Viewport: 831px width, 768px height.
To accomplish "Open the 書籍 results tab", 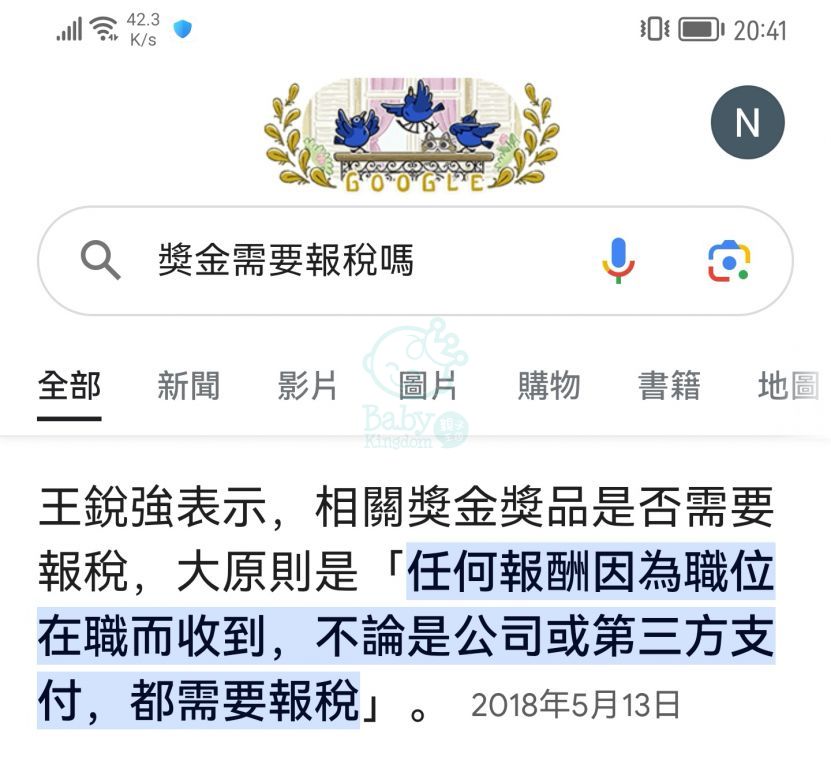I will click(x=669, y=385).
